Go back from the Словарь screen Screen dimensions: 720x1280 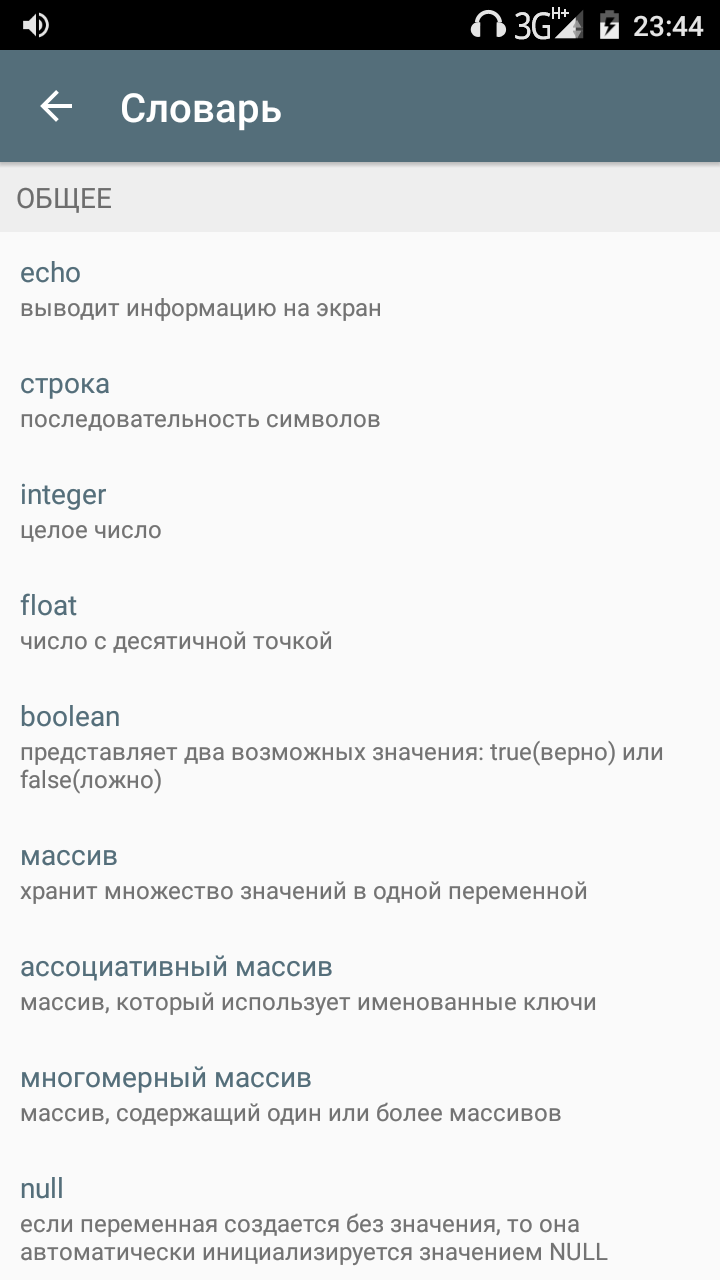(57, 107)
